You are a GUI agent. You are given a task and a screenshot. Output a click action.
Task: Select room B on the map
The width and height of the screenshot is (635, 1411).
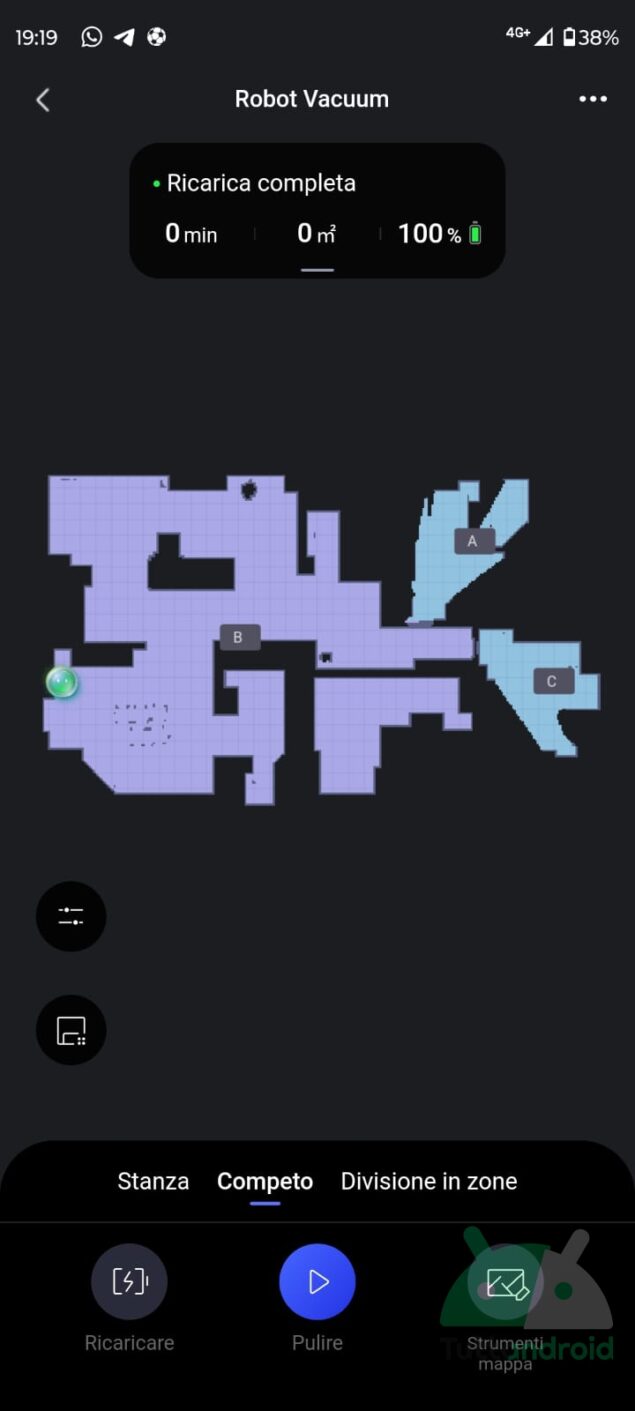[240, 637]
